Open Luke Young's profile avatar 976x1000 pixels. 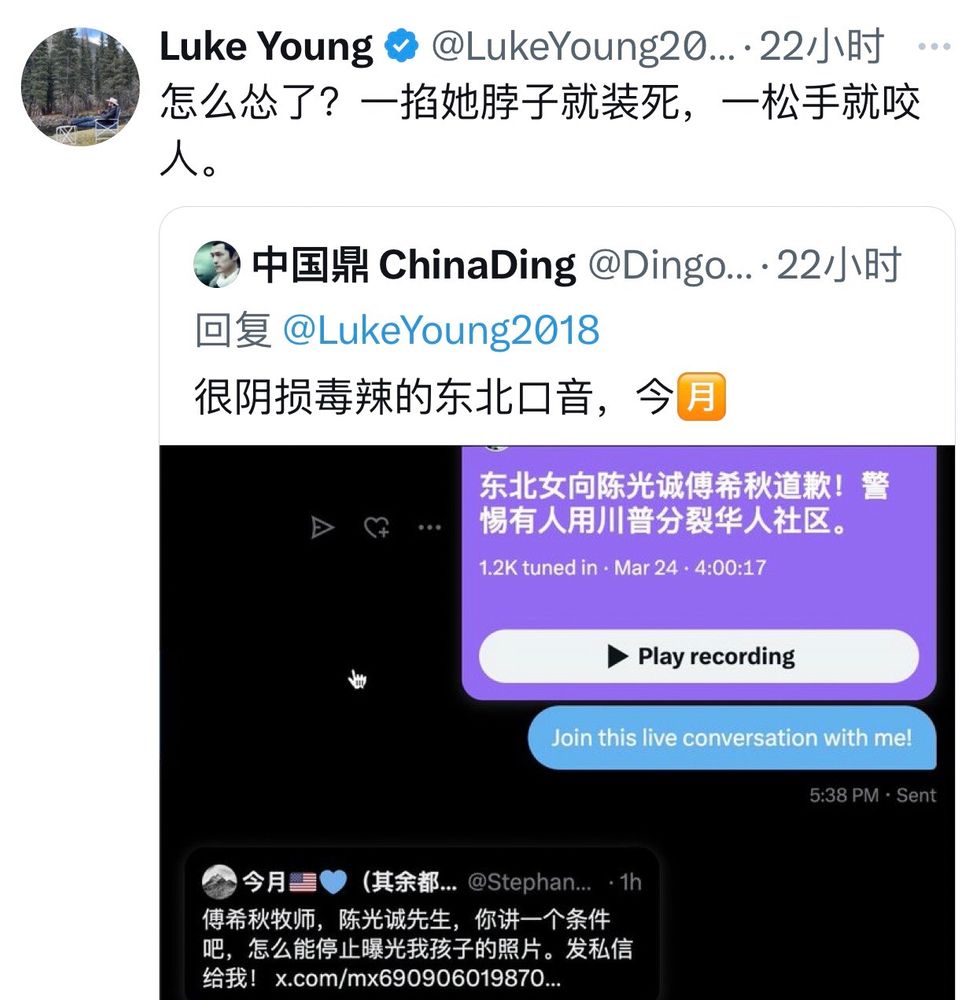(x=80, y=88)
